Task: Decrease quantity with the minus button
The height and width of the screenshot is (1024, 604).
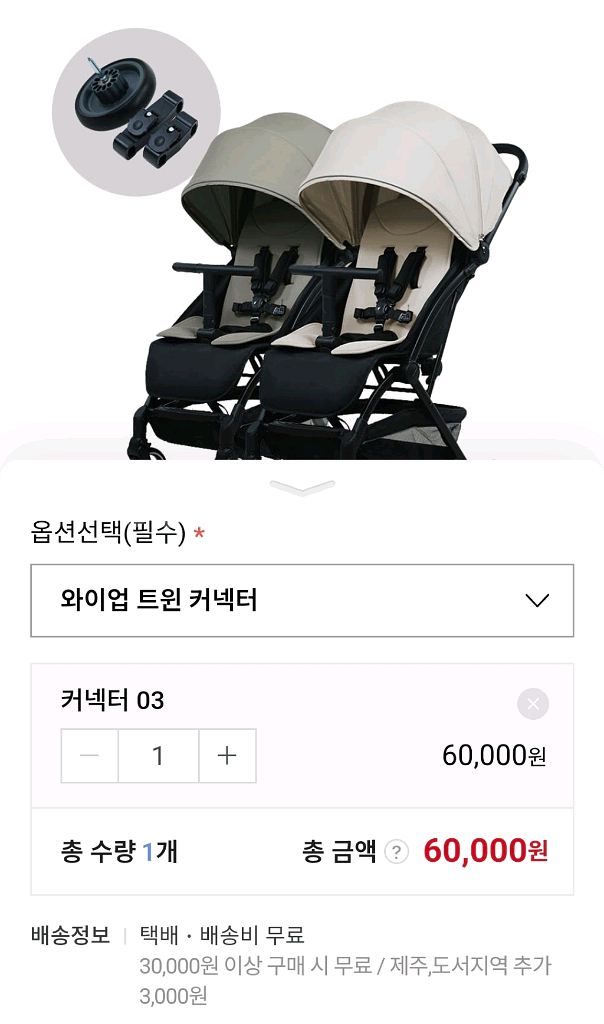Action: 90,756
